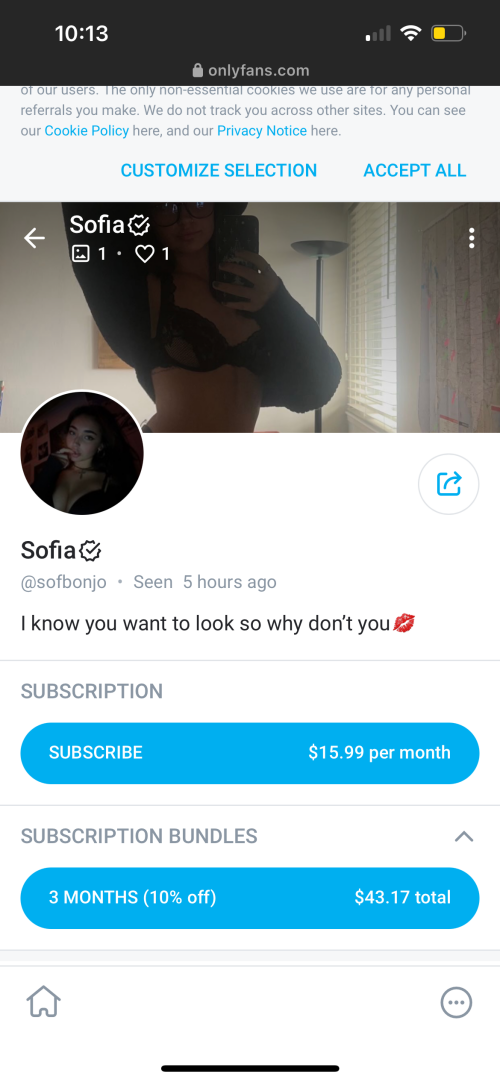This screenshot has height=1082, width=500.
Task: Open the Privacy Notice link
Action: click(262, 130)
